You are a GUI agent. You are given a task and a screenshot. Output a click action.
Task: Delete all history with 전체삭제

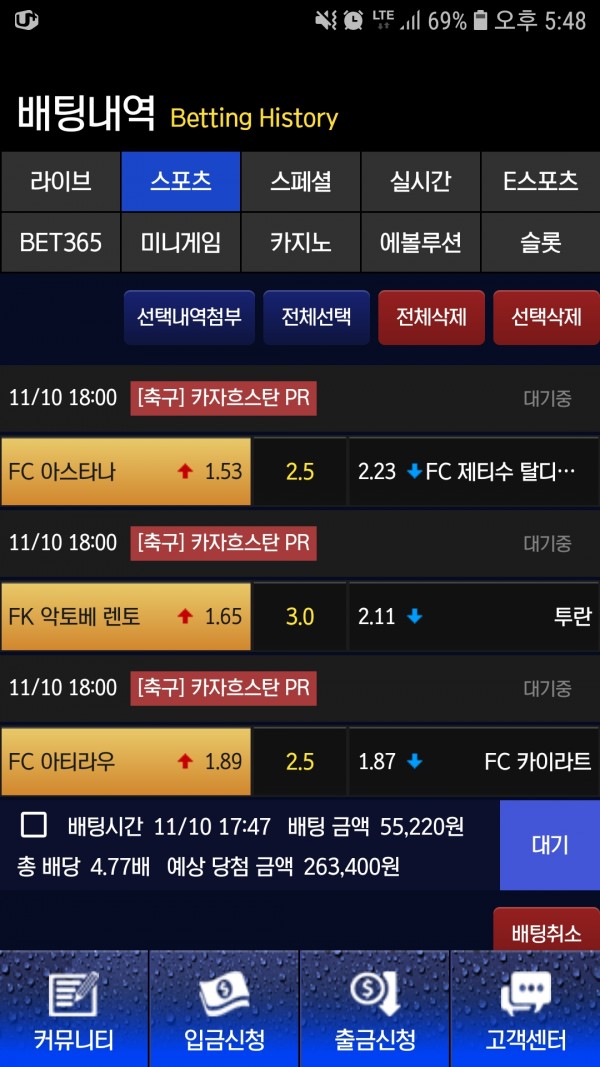pyautogui.click(x=431, y=317)
